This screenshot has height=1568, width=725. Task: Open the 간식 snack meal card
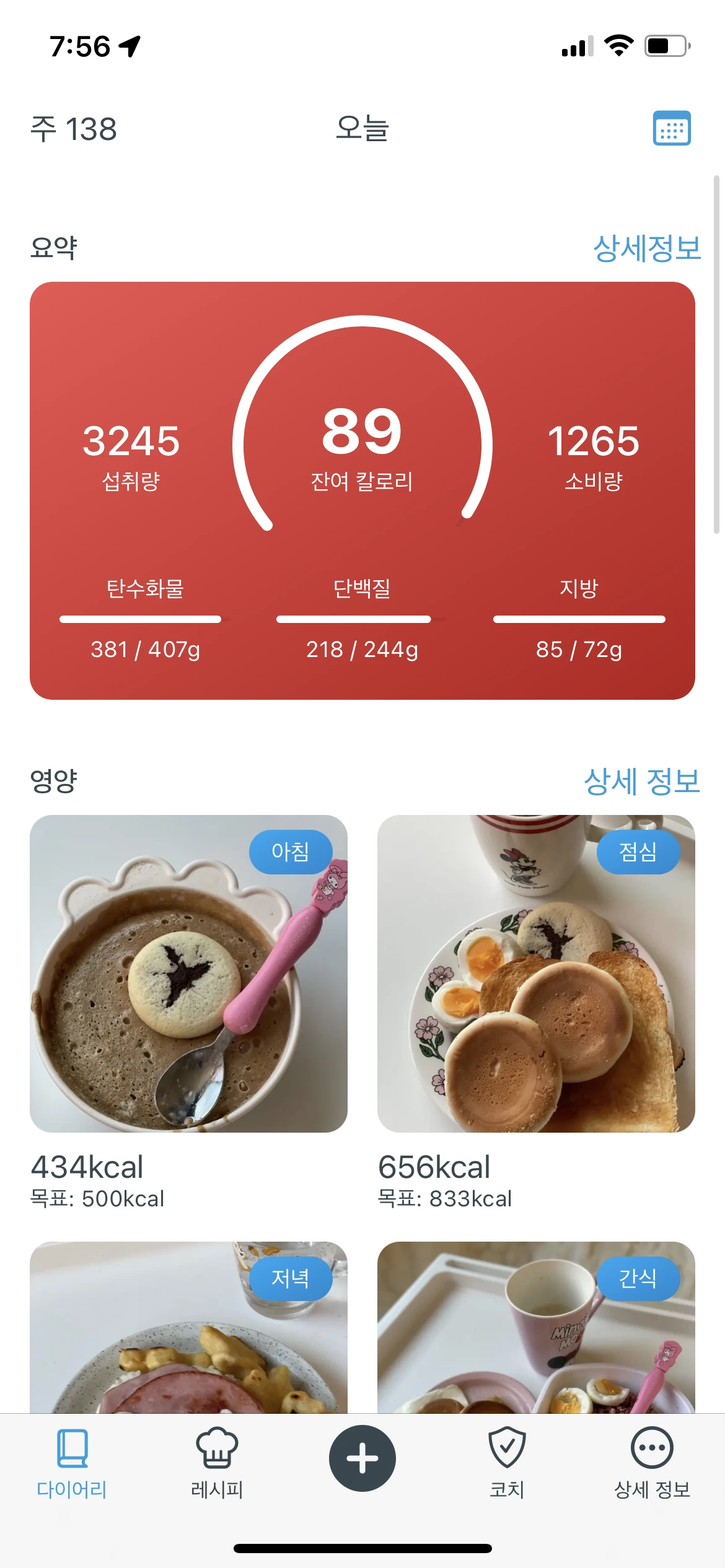tap(536, 1331)
